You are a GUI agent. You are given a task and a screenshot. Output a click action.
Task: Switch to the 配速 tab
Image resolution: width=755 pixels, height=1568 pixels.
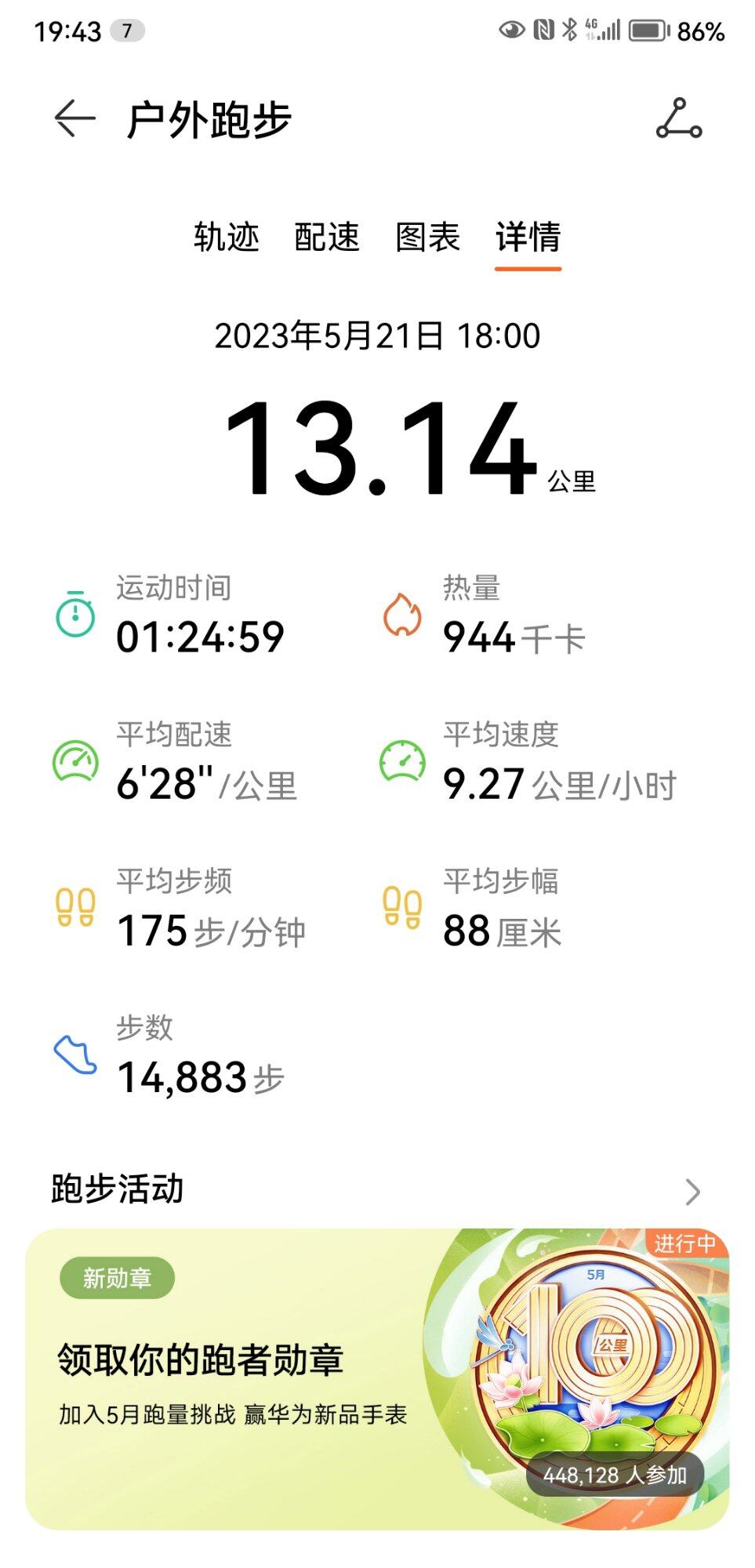point(327,237)
